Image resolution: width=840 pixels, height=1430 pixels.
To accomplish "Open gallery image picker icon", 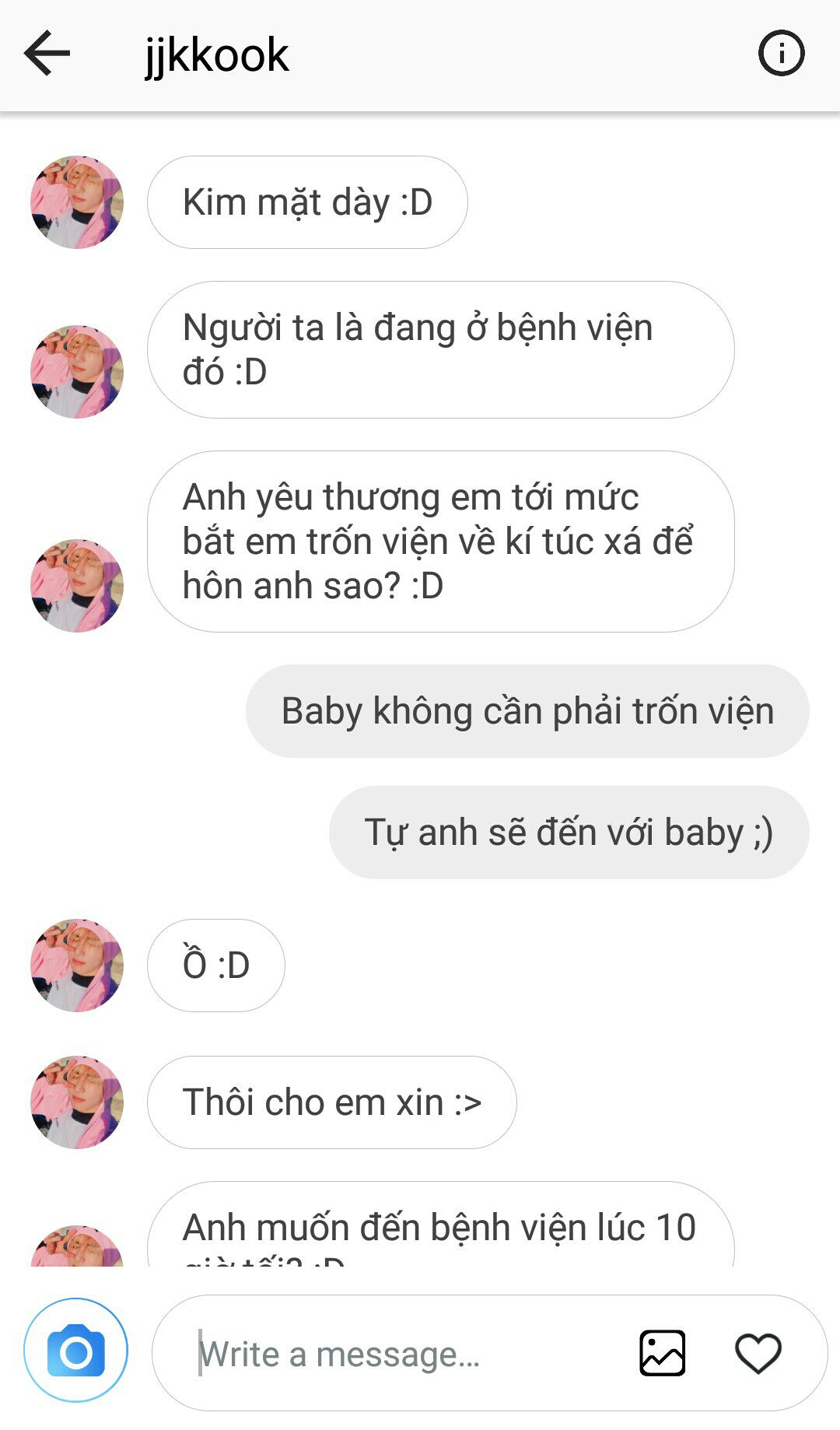I will coord(662,1353).
